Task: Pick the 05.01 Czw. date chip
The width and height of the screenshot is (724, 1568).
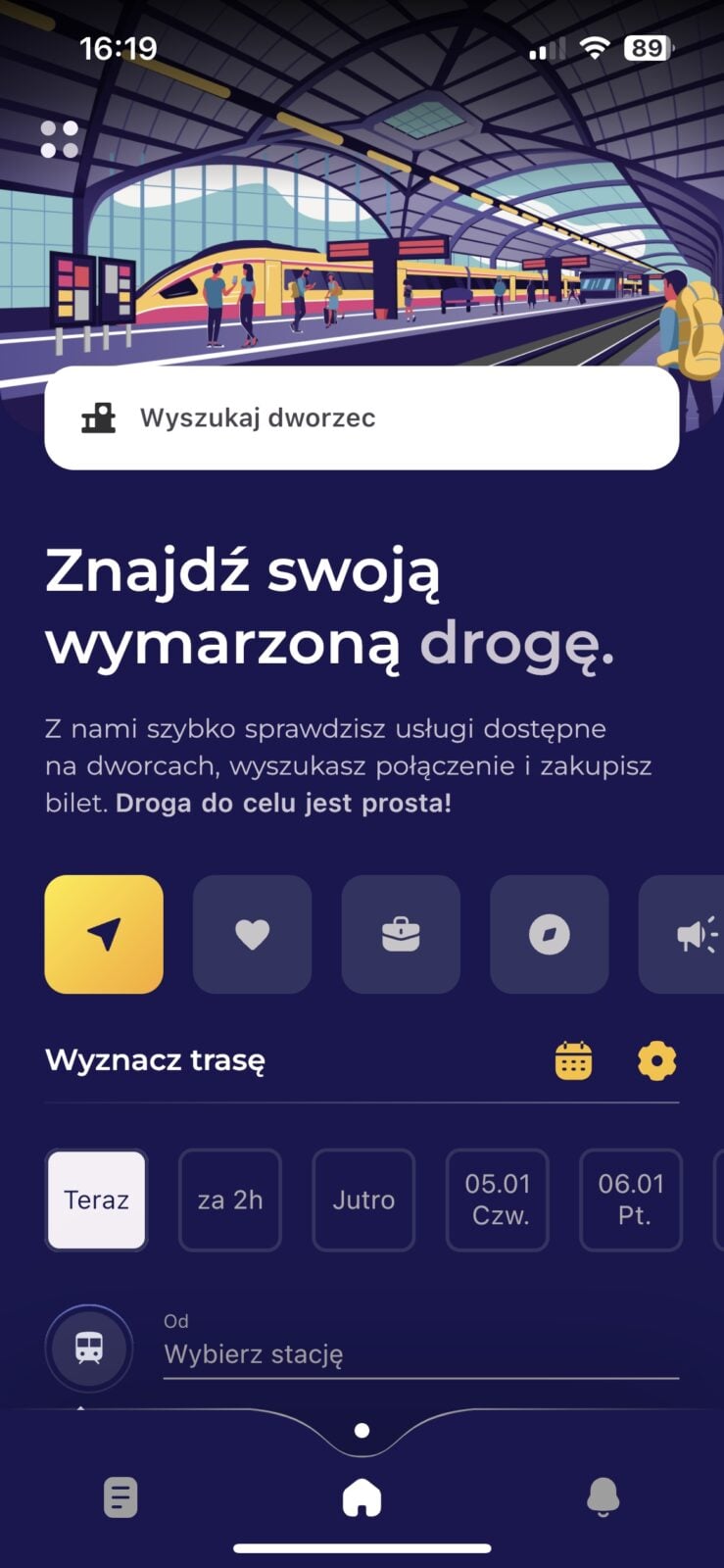Action: [498, 1200]
